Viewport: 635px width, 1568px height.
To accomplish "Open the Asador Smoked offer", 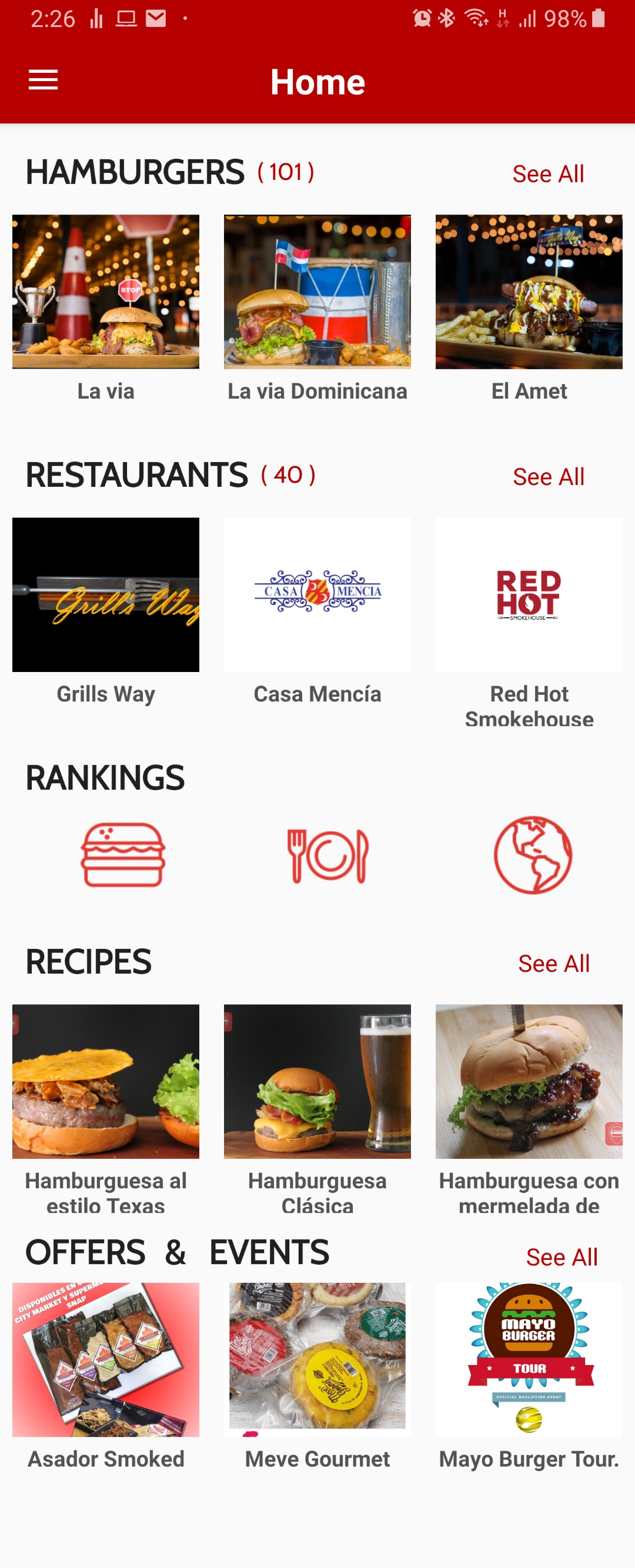I will point(106,1360).
